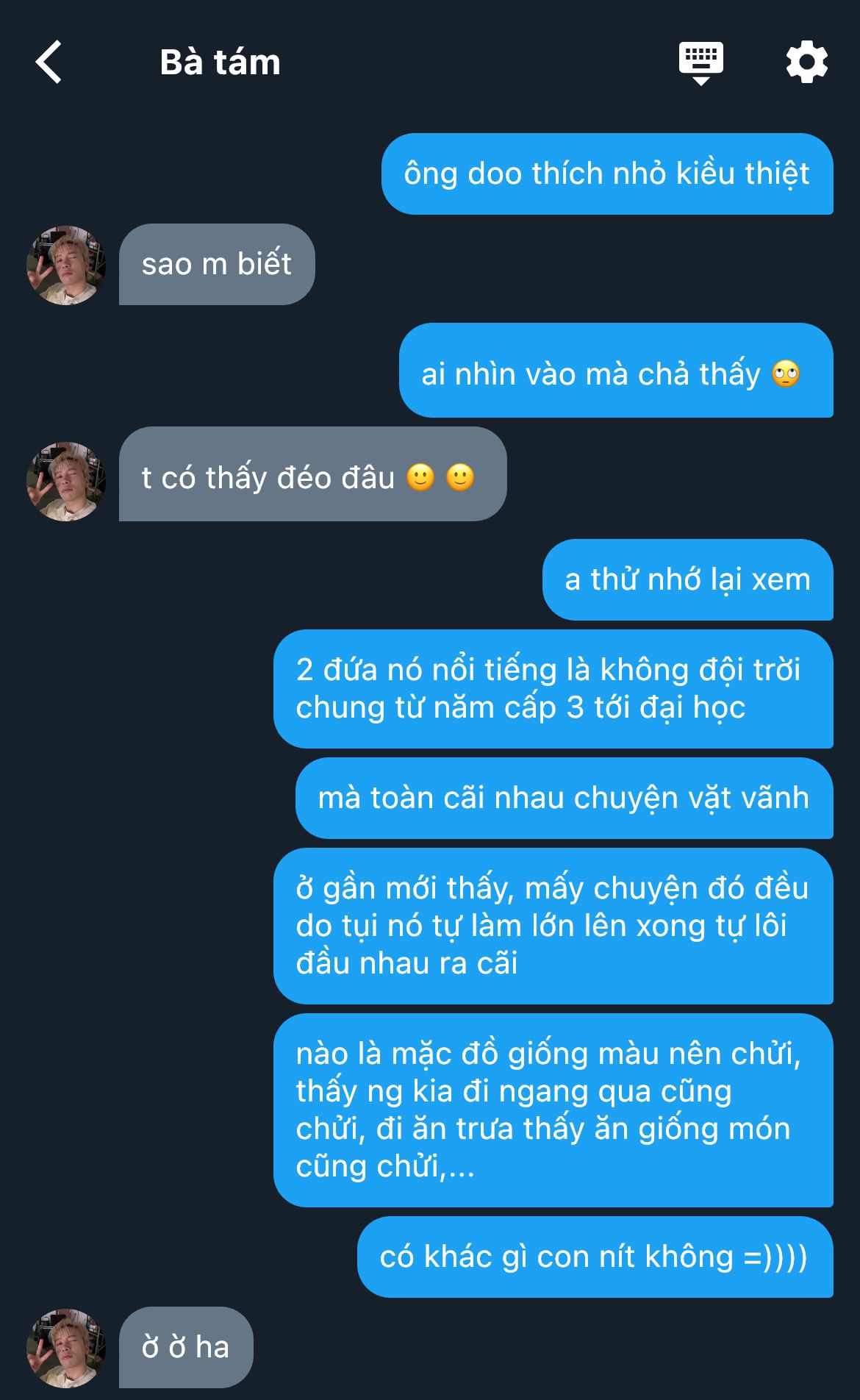Go back using the arrow next to Bà tám
The width and height of the screenshot is (860, 1400).
click(49, 63)
